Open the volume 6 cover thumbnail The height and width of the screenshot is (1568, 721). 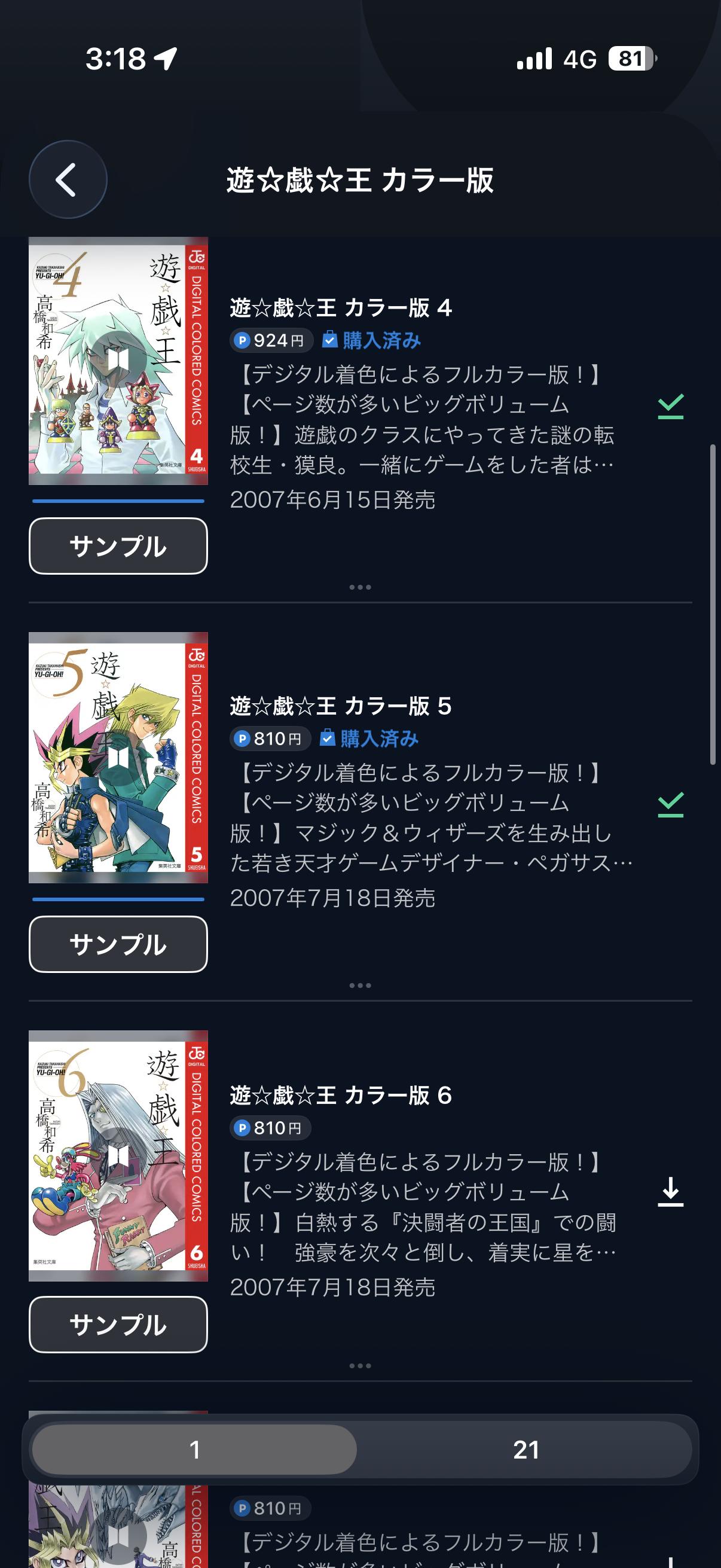pyautogui.click(x=118, y=1156)
